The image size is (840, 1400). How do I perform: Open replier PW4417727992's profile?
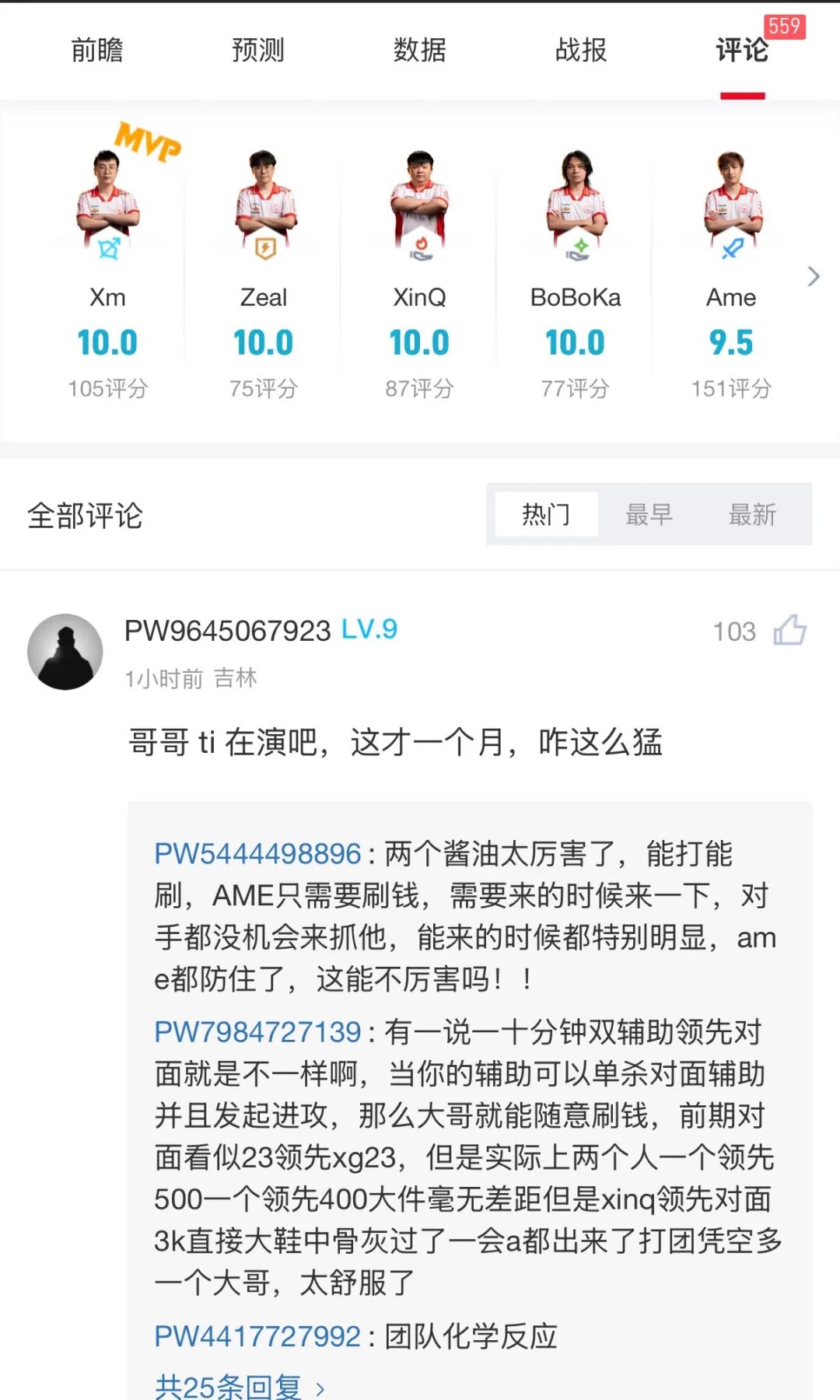pos(257,1335)
